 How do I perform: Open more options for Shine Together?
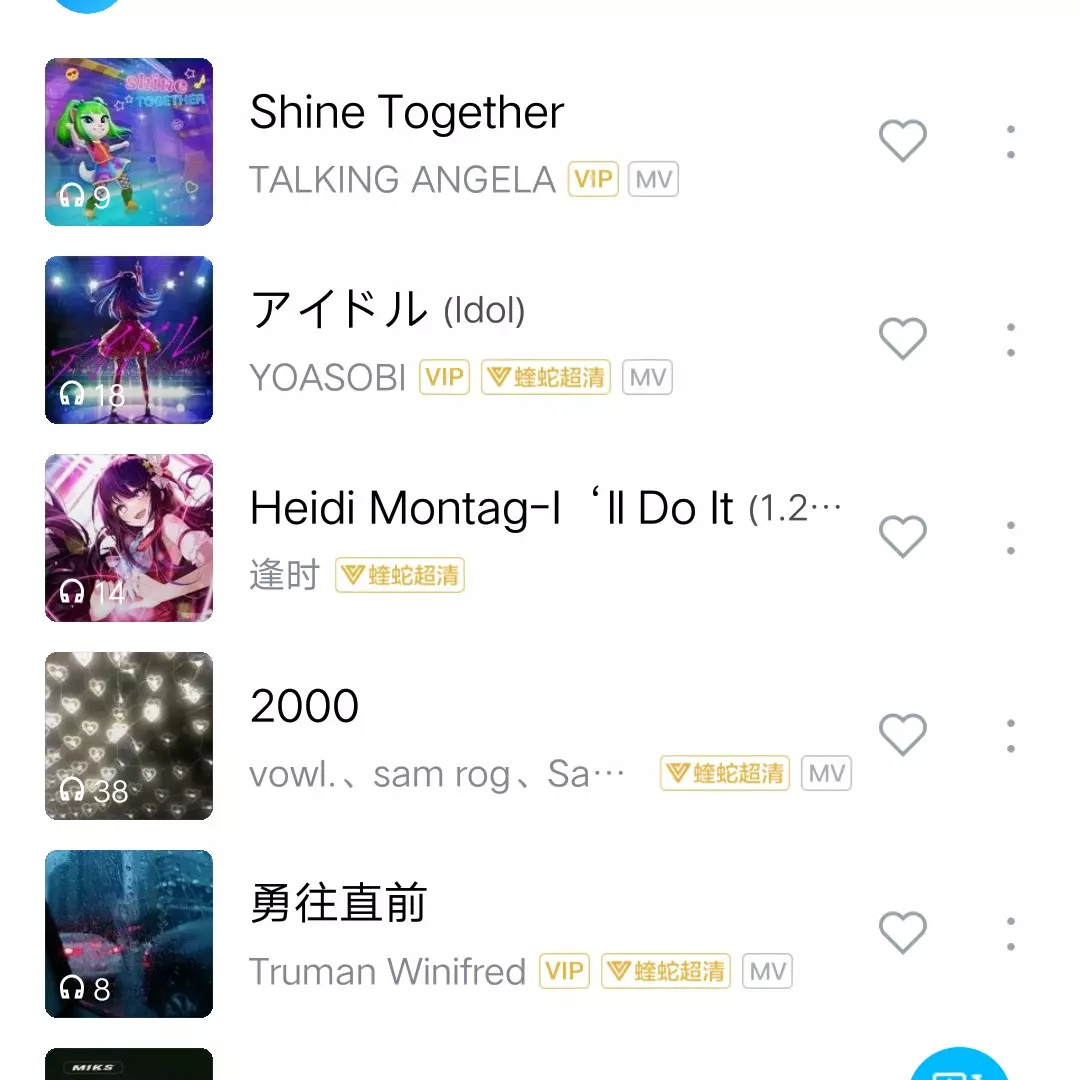1011,141
